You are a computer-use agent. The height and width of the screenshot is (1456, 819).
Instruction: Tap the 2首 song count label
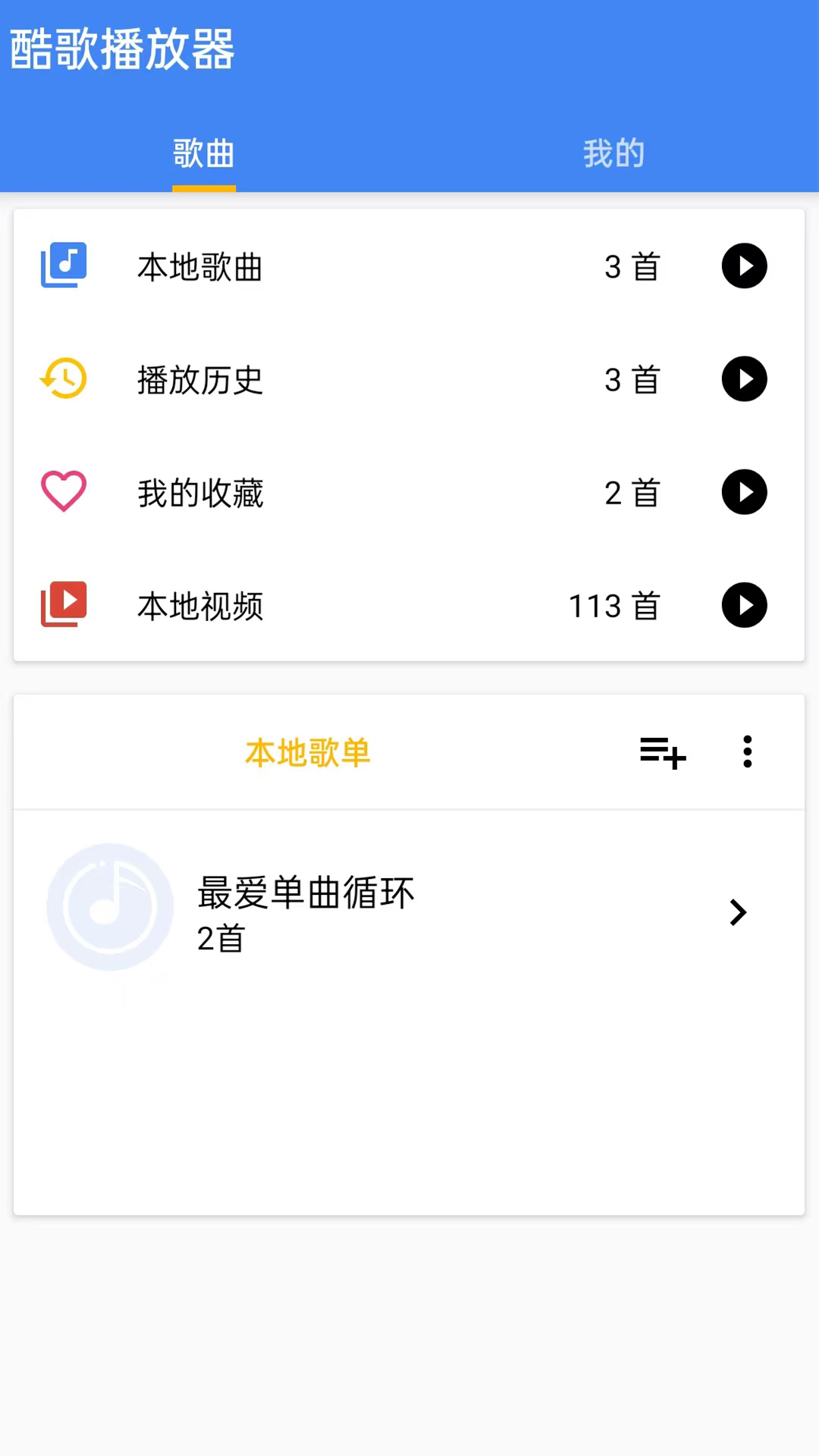[x=220, y=939]
